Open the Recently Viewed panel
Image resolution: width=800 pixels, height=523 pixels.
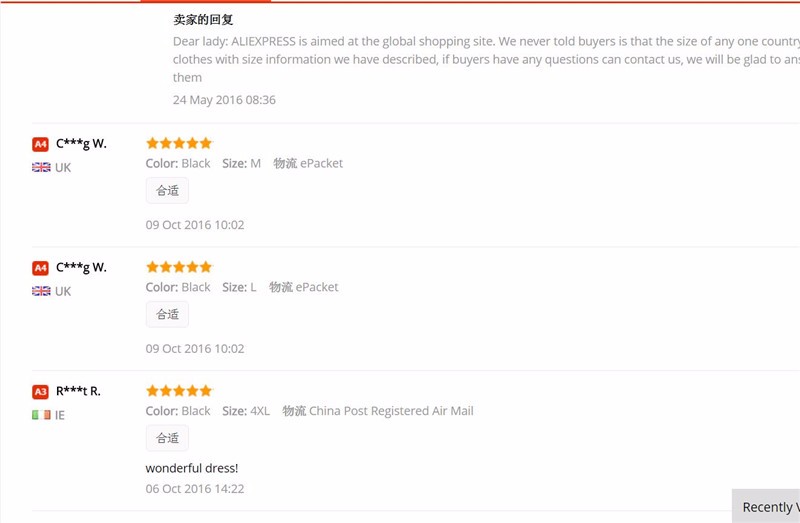(768, 506)
